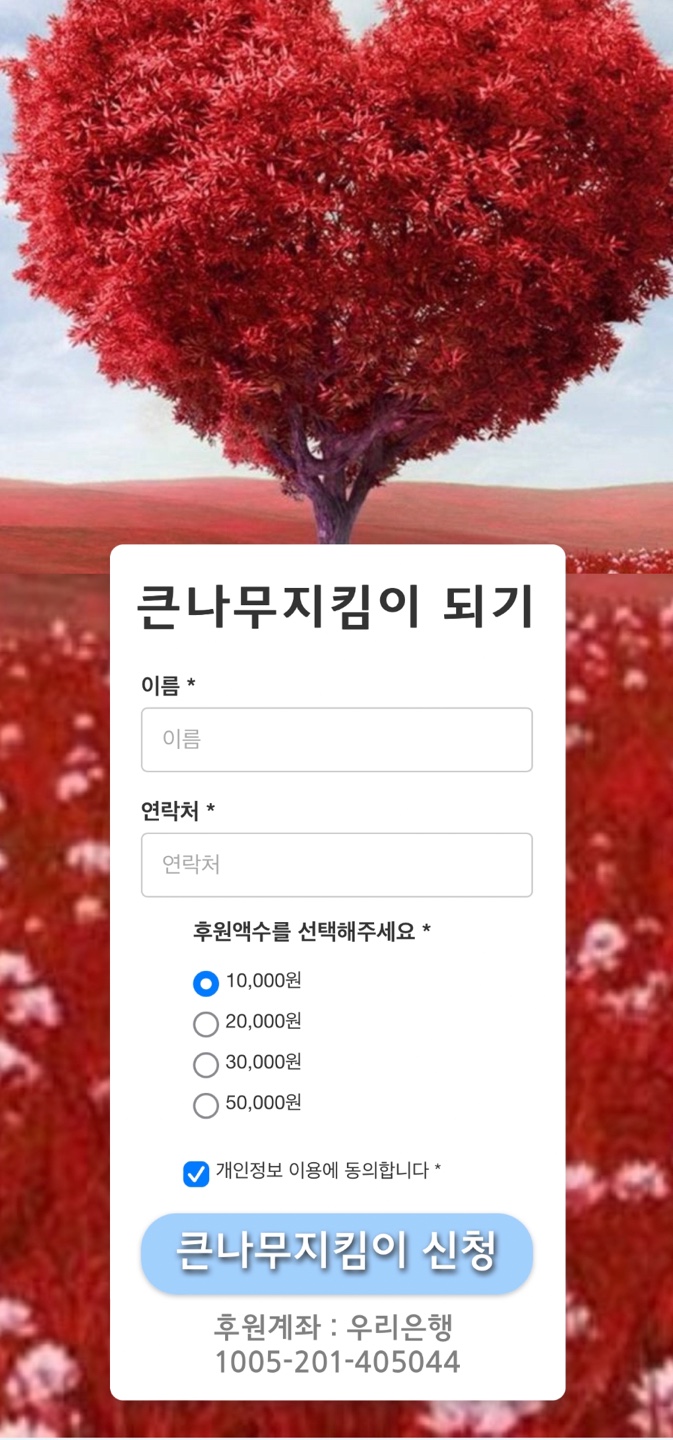Tap the 이름 name input field

[336, 740]
